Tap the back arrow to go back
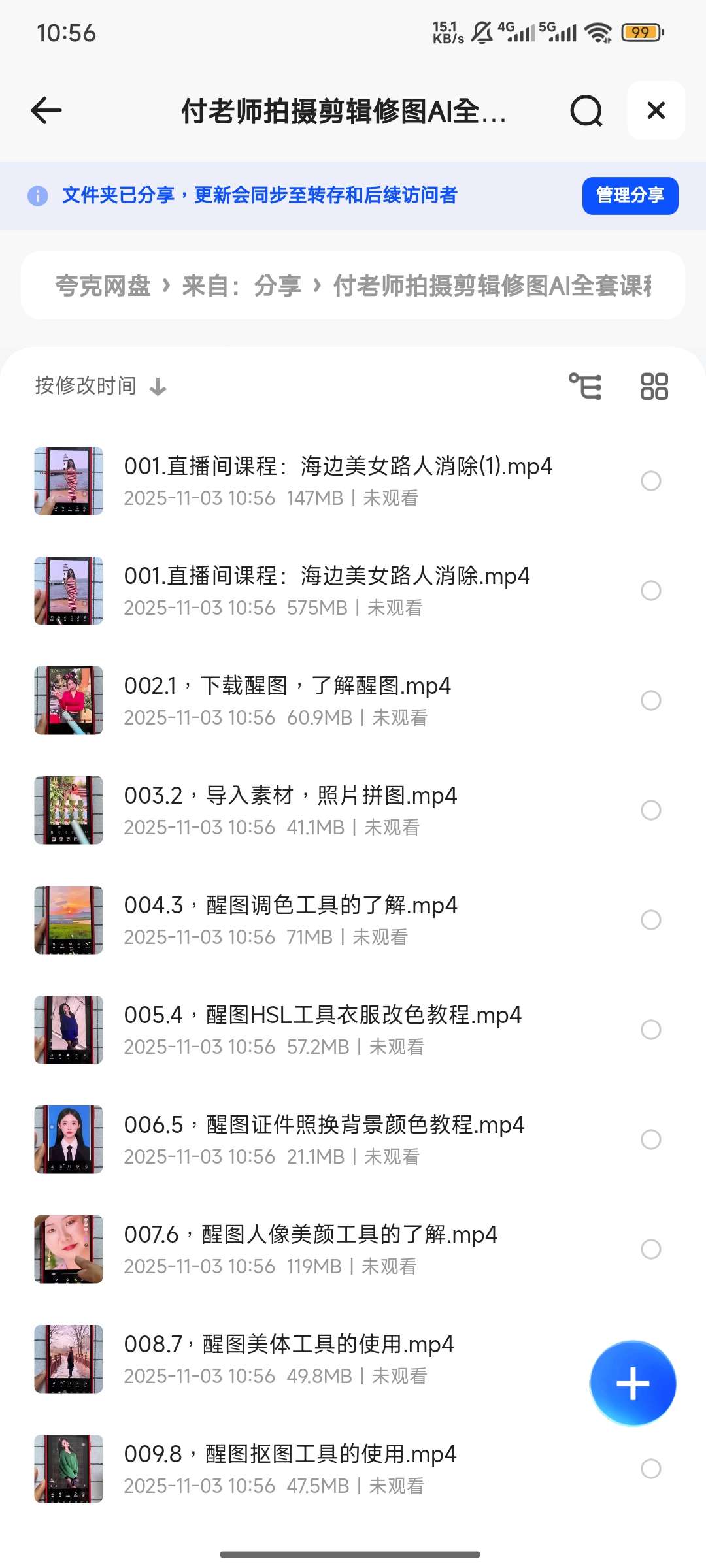 45,111
